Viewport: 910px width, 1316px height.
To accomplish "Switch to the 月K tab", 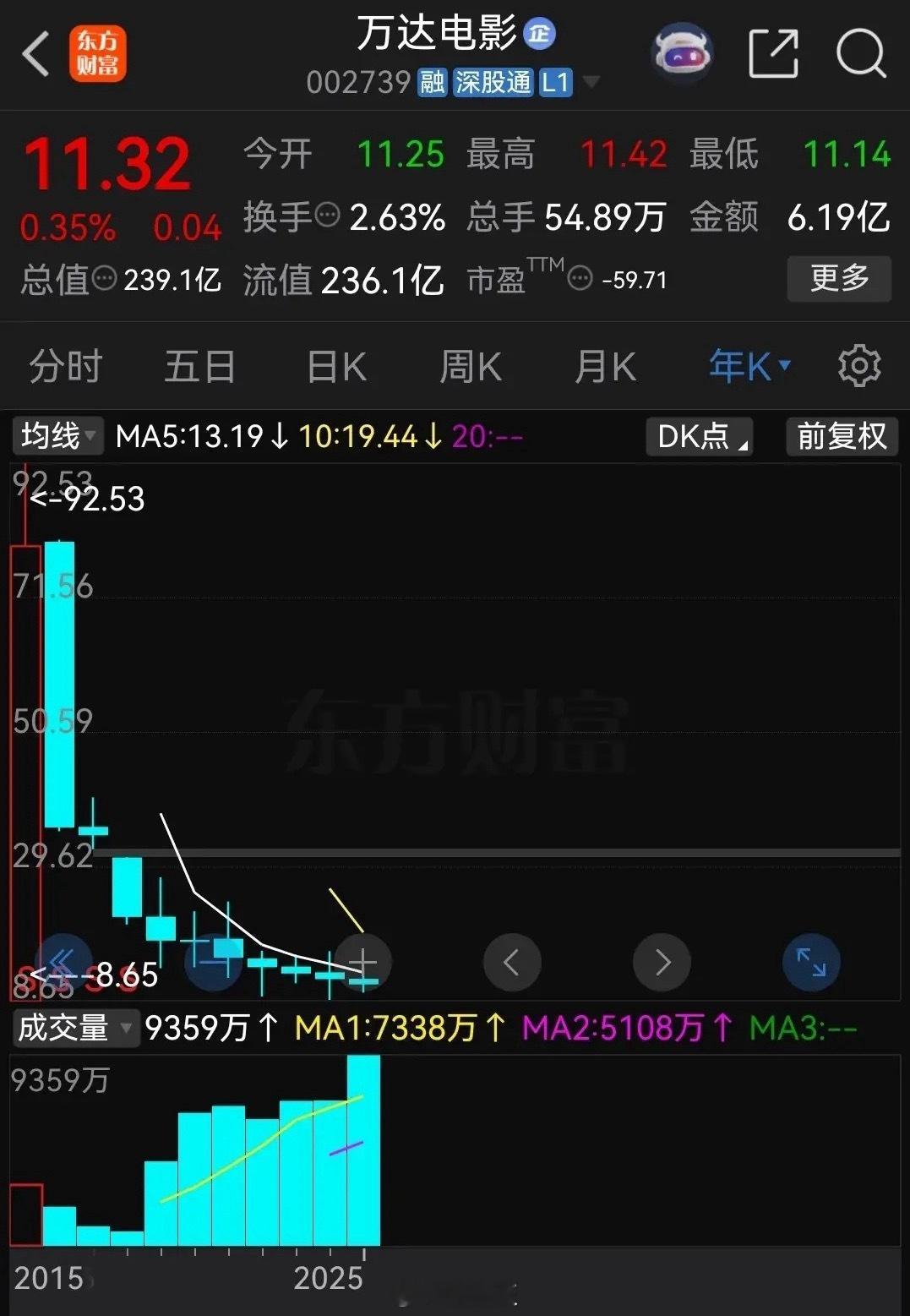I will (x=605, y=365).
